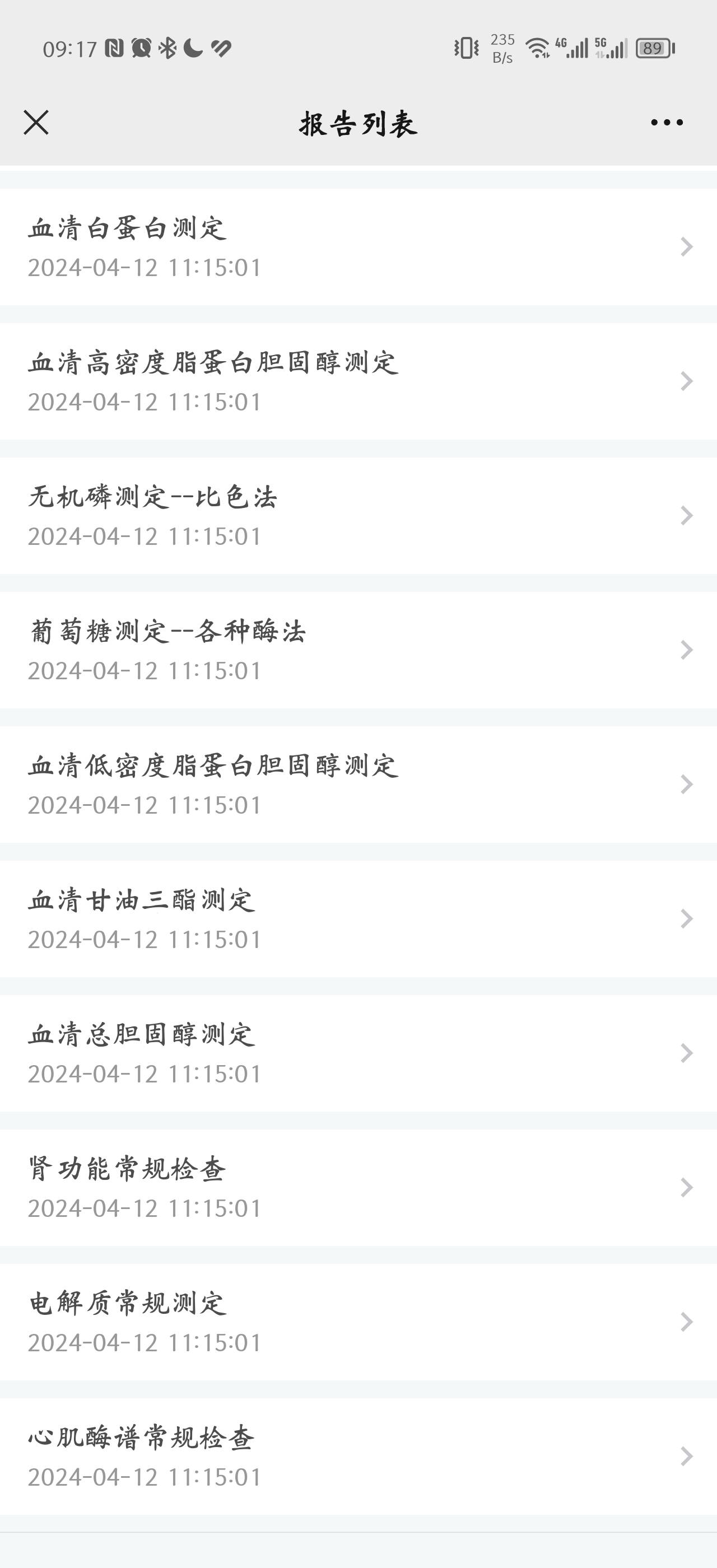
Task: Open the 血清甘油三酯测定 report
Action: [x=358, y=918]
